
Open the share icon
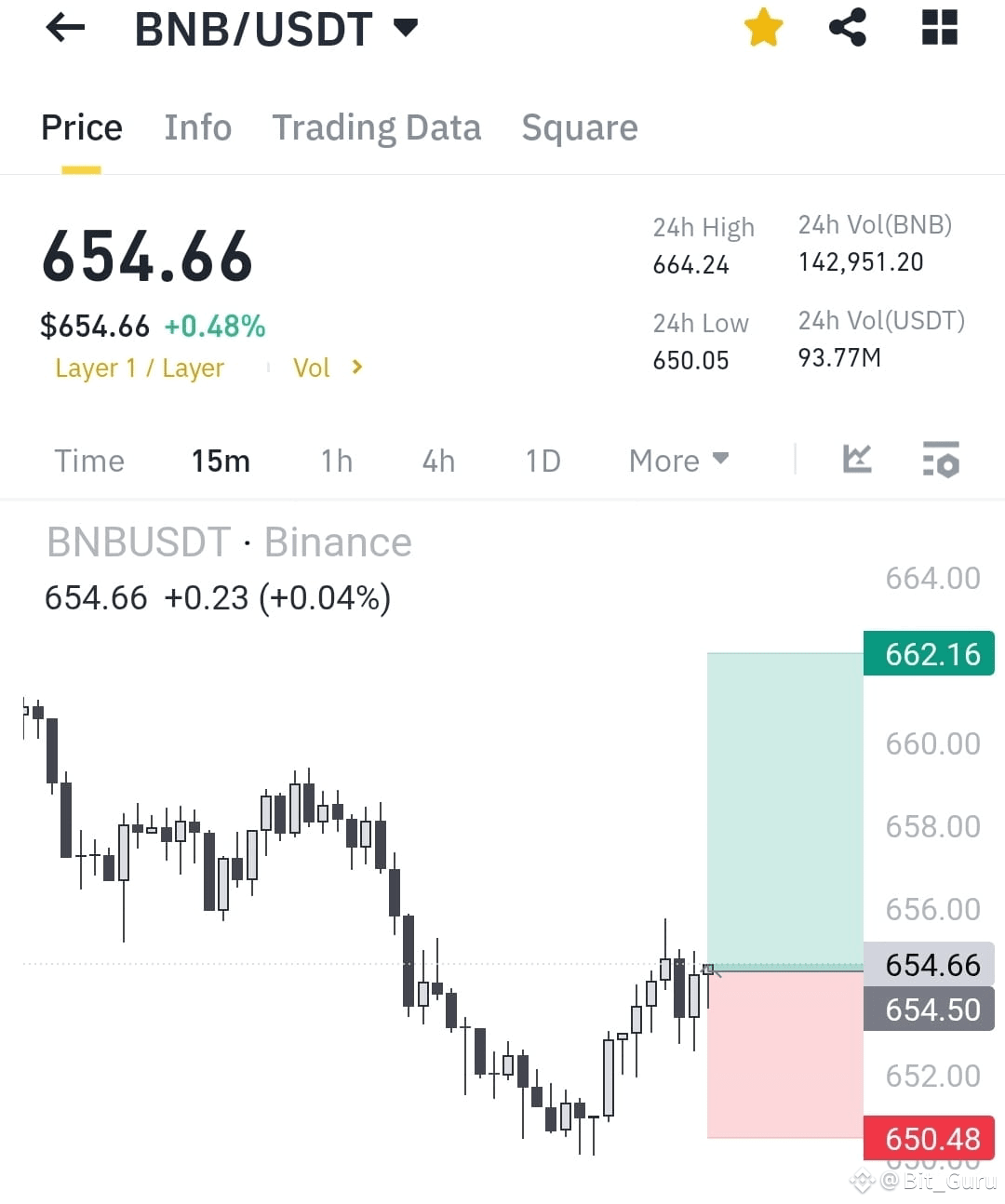point(847,28)
